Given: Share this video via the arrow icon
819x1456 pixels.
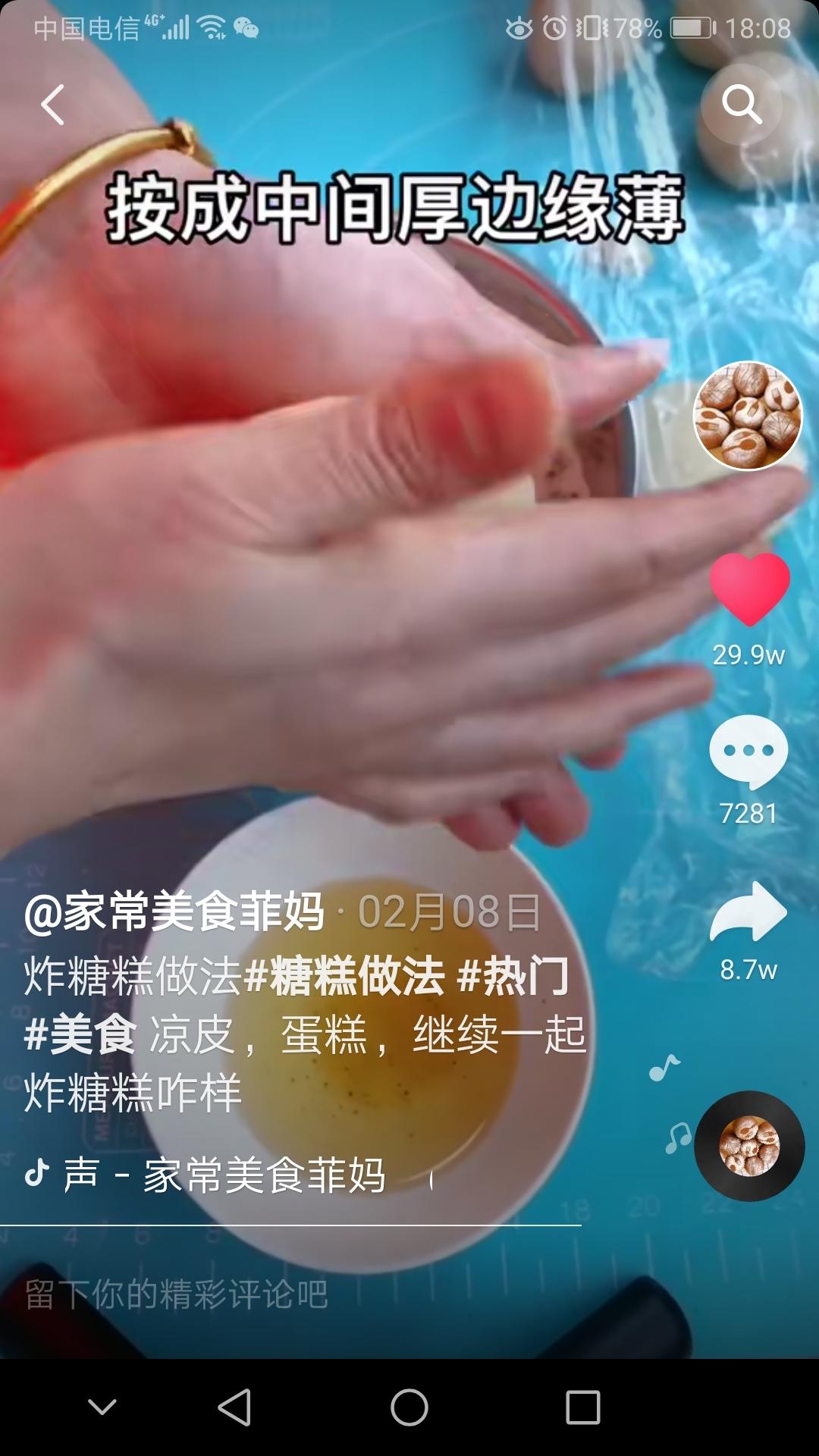Looking at the screenshot, I should point(748,912).
